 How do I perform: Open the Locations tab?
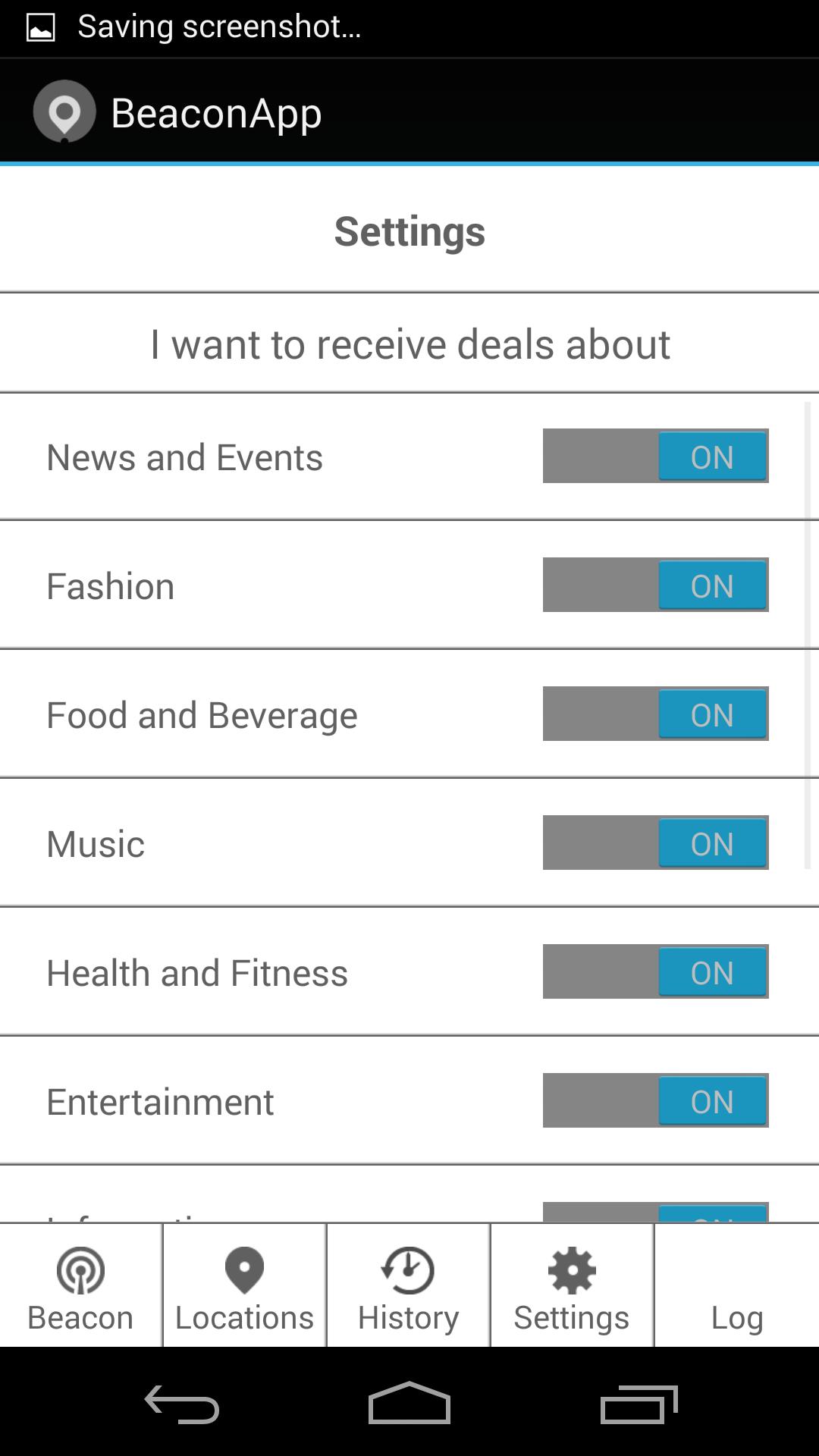click(x=244, y=1287)
